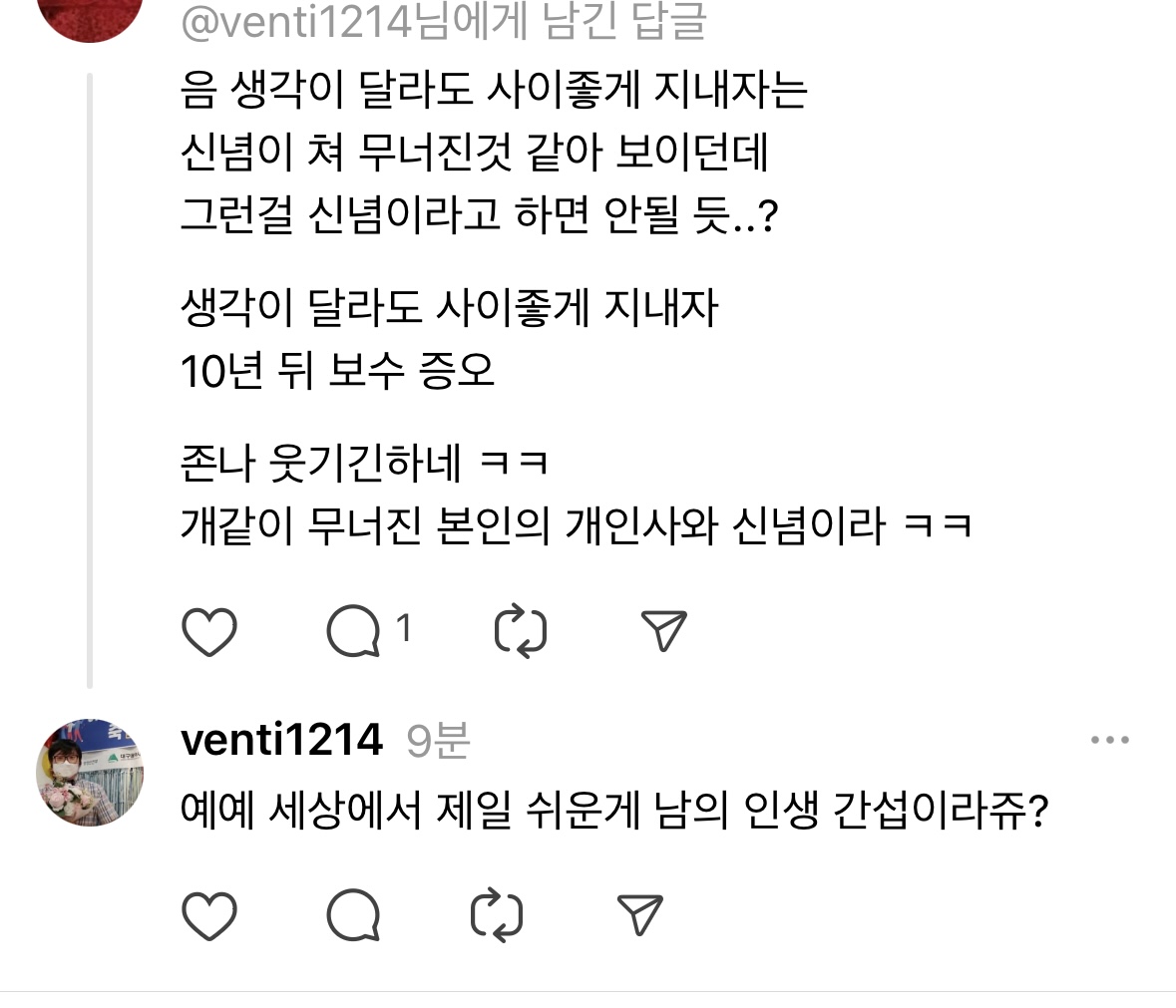Repost venti1214's reply

(496, 915)
